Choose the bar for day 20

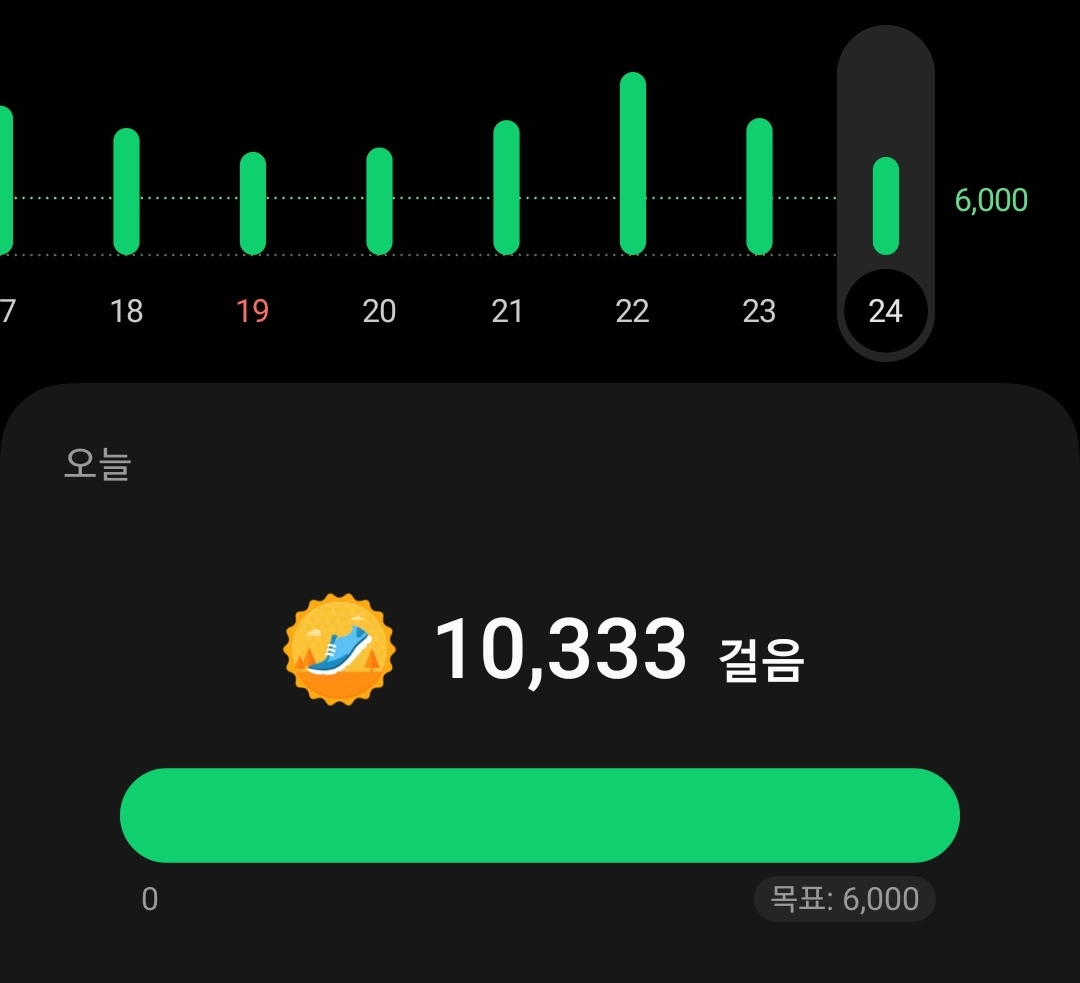click(x=379, y=201)
